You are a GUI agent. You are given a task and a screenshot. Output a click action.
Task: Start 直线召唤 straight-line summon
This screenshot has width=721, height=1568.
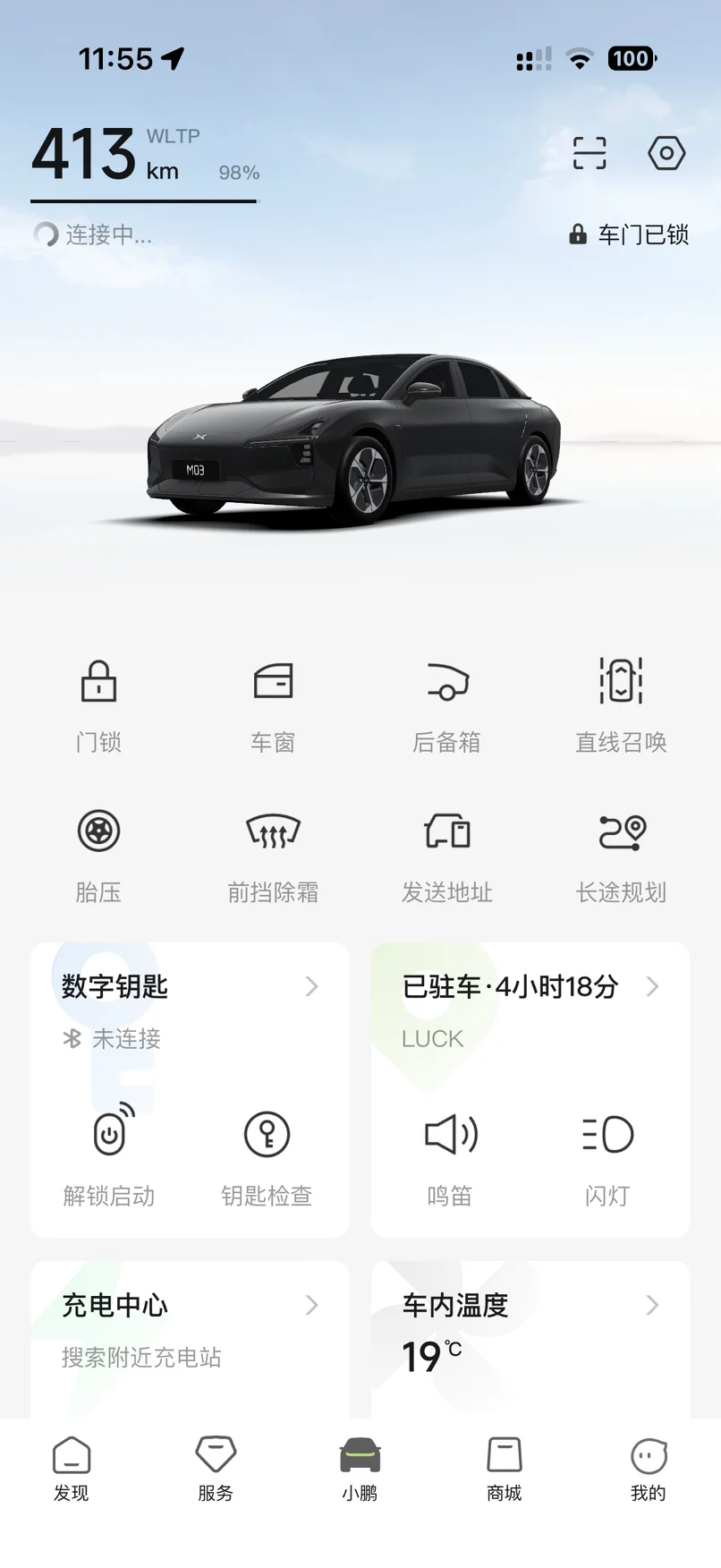(x=621, y=703)
